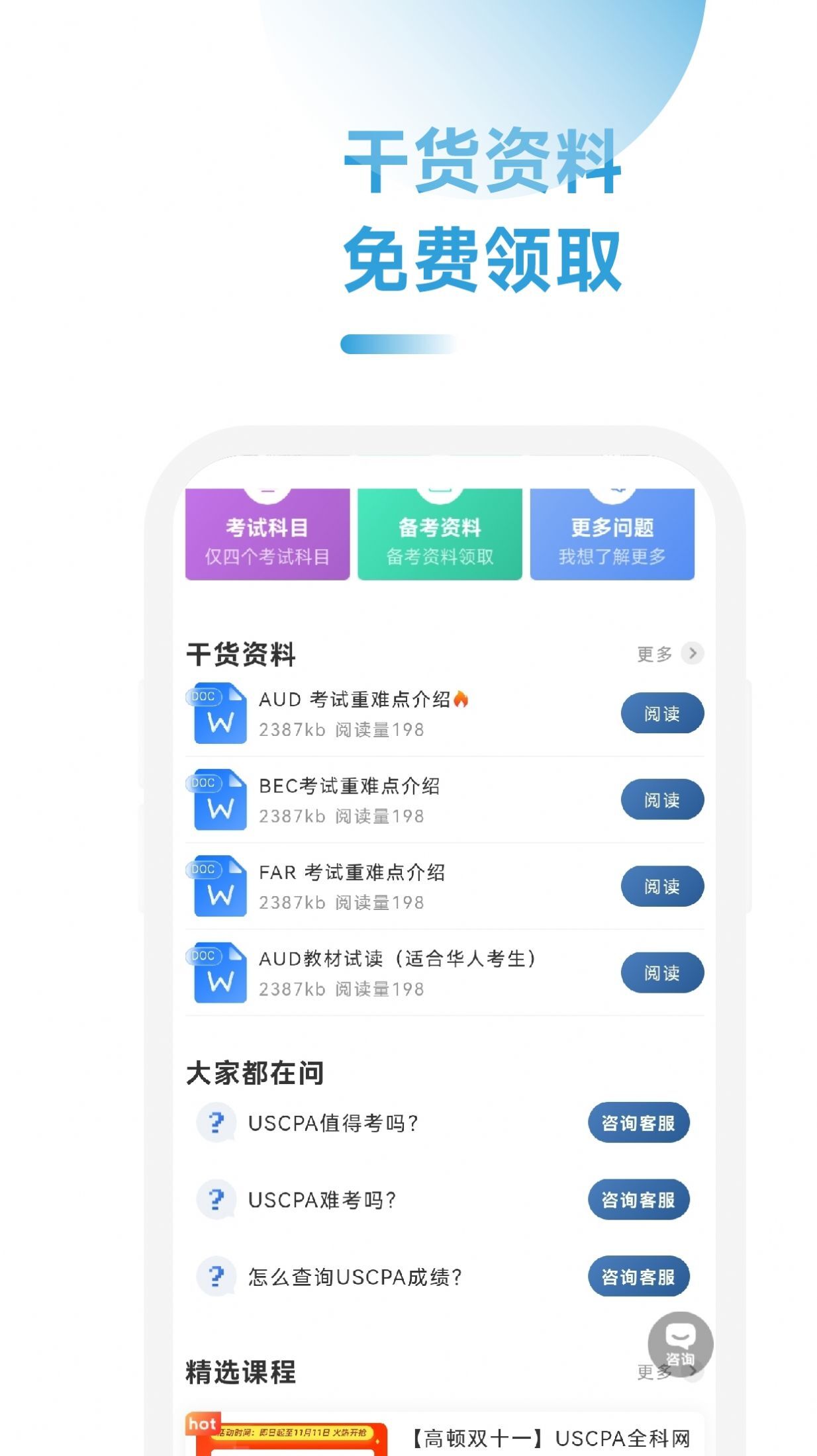Click 咨询客服 next to 怎么查询USCPA成绩
This screenshot has width=817, height=1456.
(638, 1276)
